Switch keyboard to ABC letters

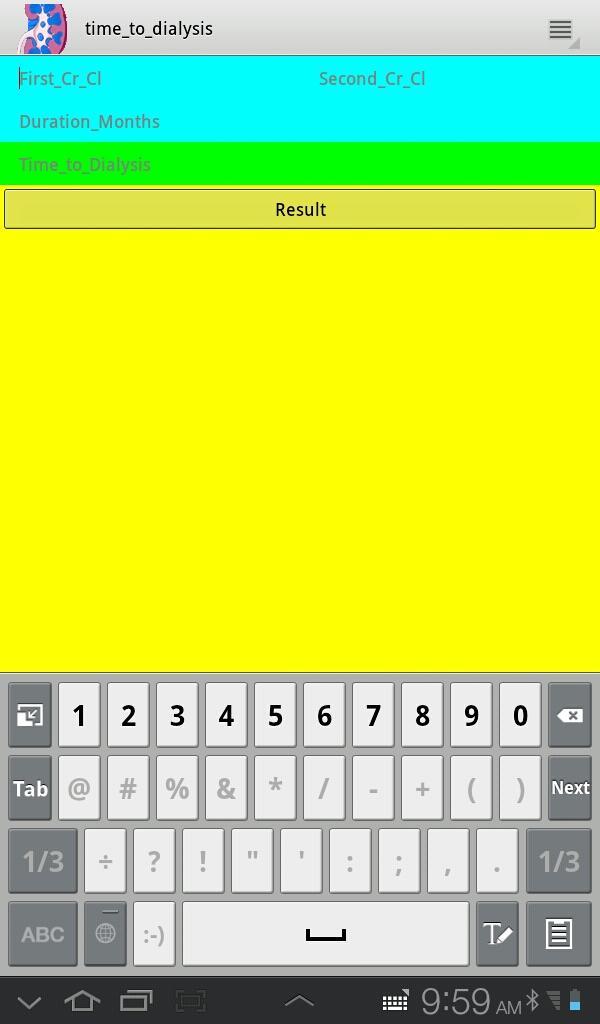(43, 934)
